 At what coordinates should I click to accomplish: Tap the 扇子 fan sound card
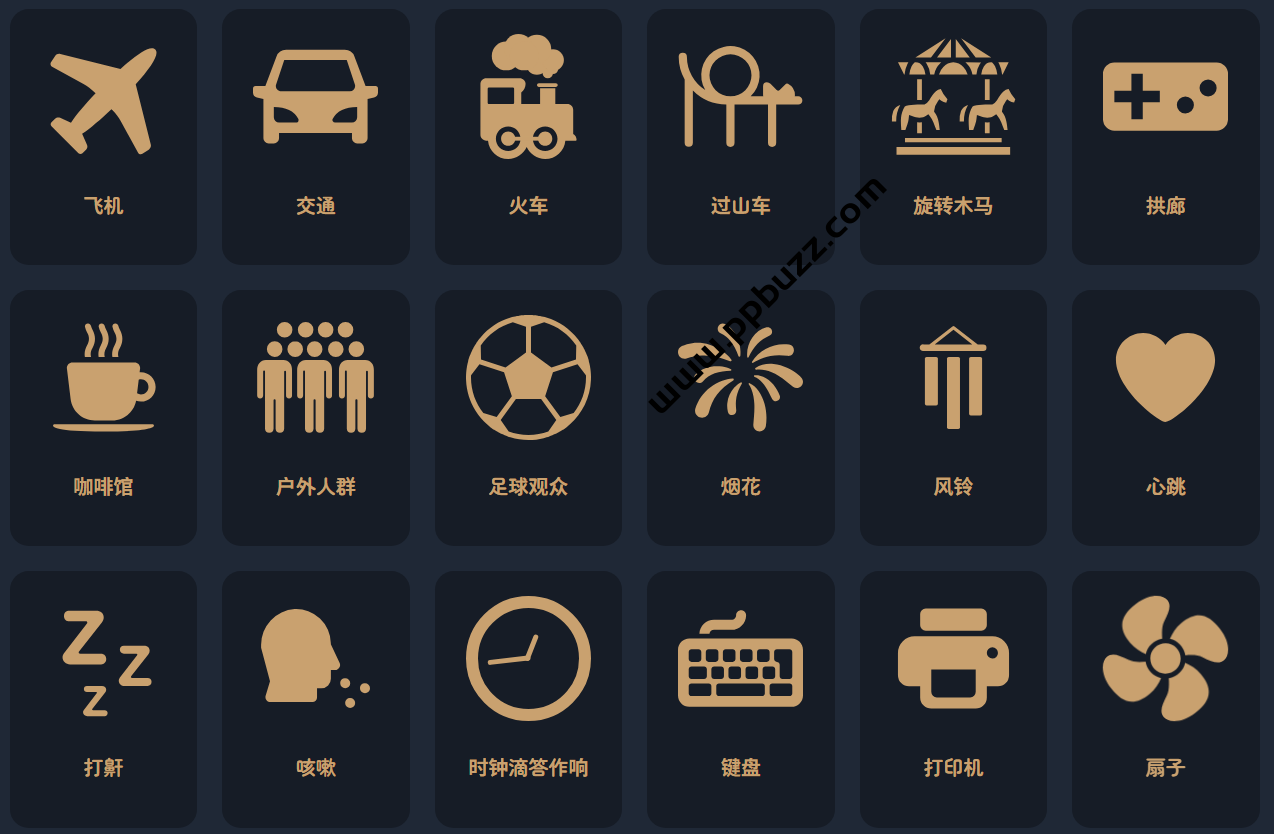(1165, 699)
